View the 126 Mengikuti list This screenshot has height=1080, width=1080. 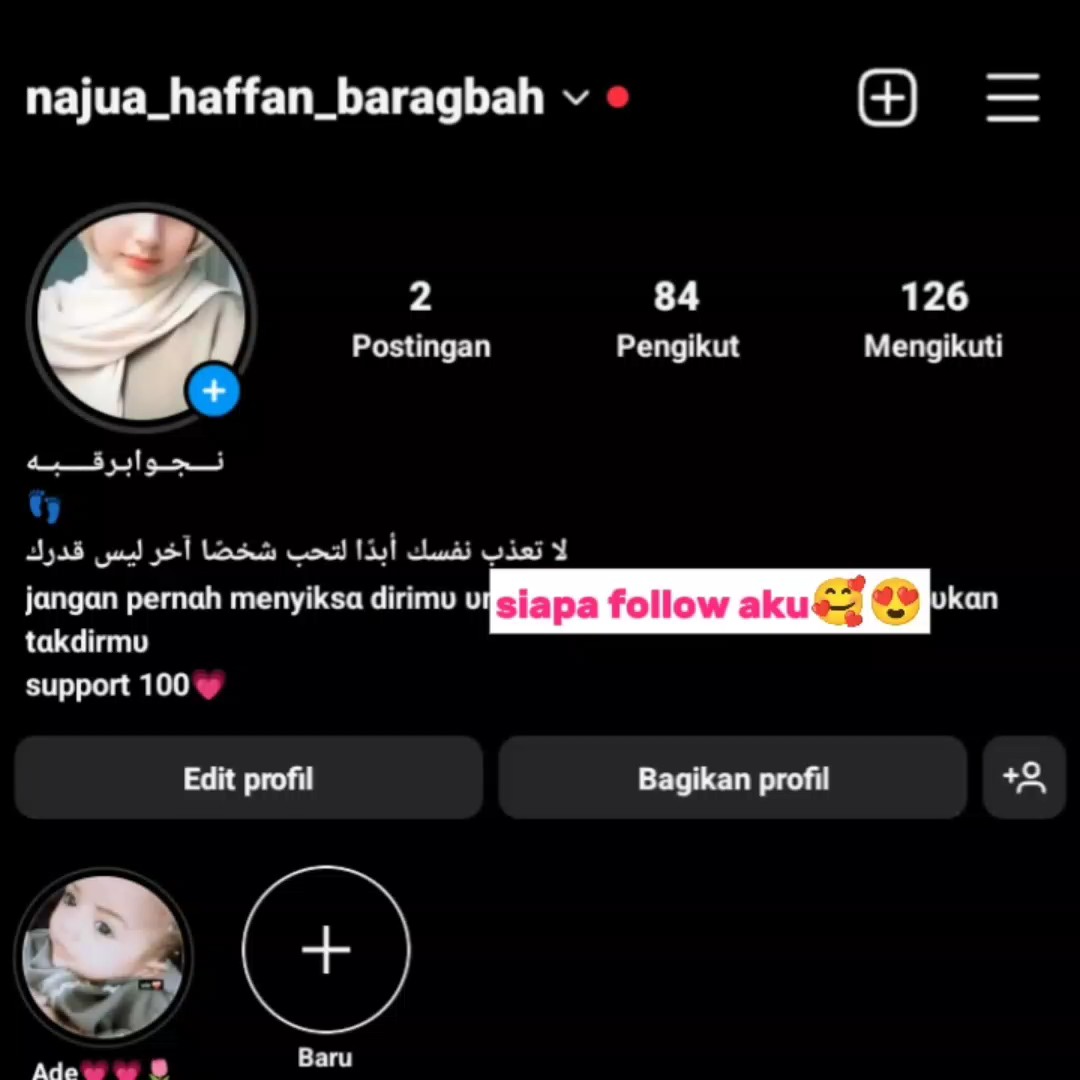(x=933, y=320)
